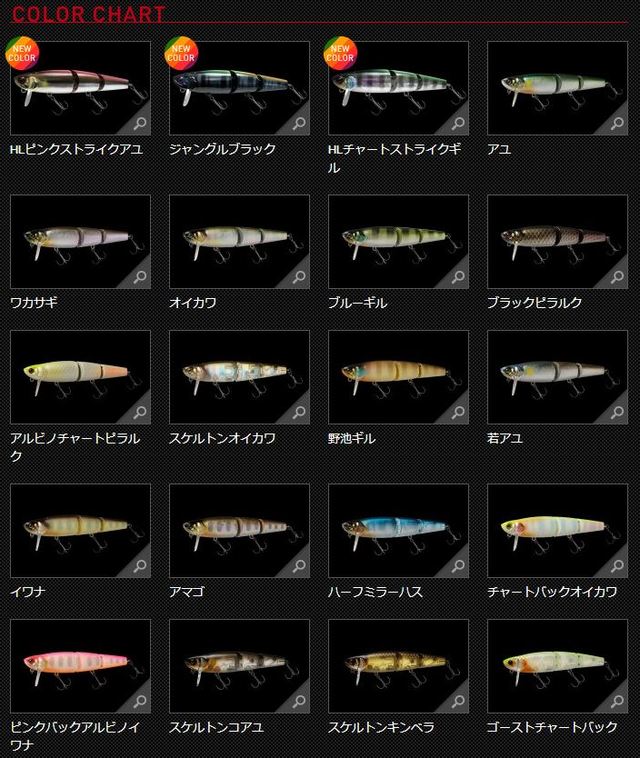Screen dimensions: 640x758
Task: View the ブルーギル lure picture
Action: point(398,241)
